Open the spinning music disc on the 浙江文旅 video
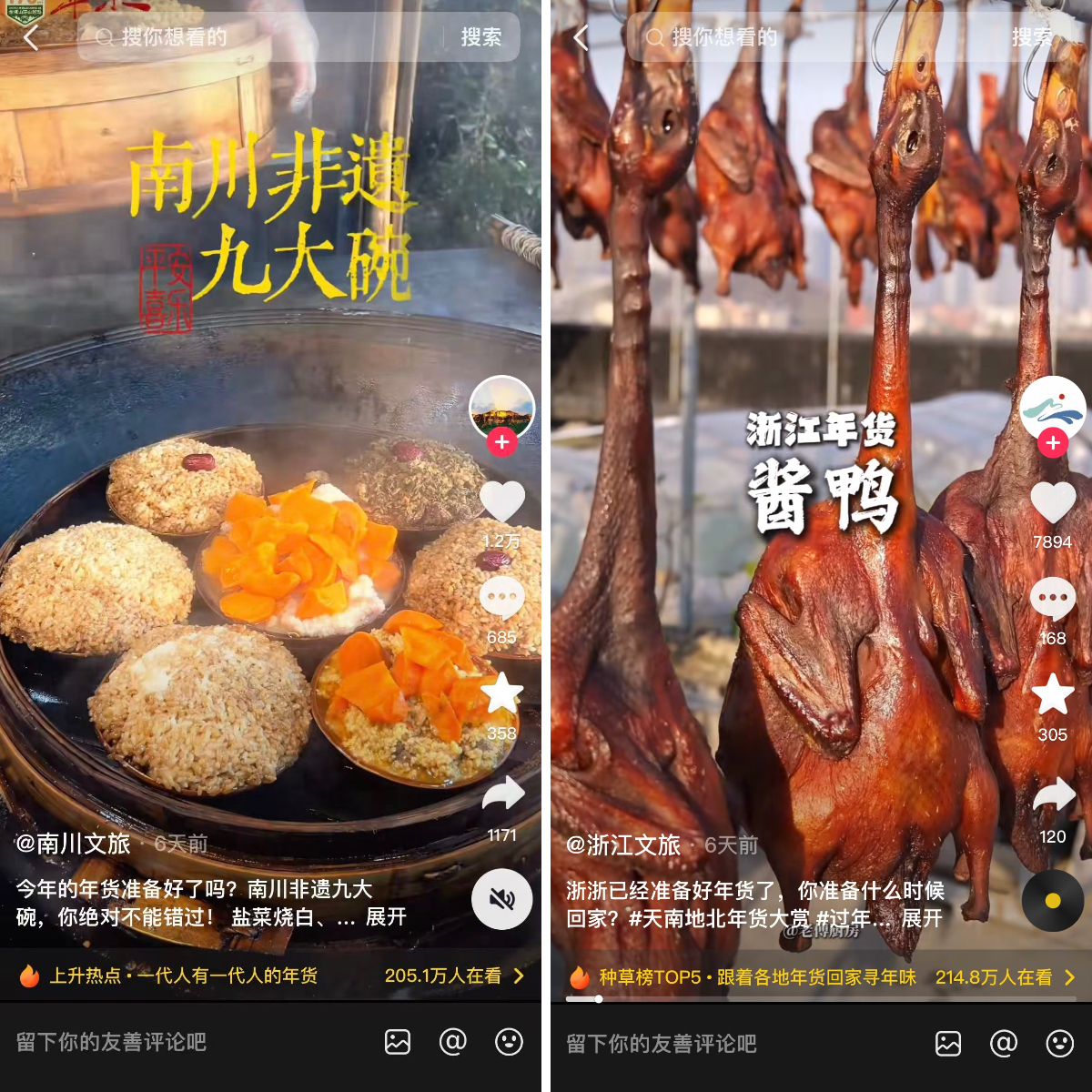The height and width of the screenshot is (1092, 1092). (1053, 901)
